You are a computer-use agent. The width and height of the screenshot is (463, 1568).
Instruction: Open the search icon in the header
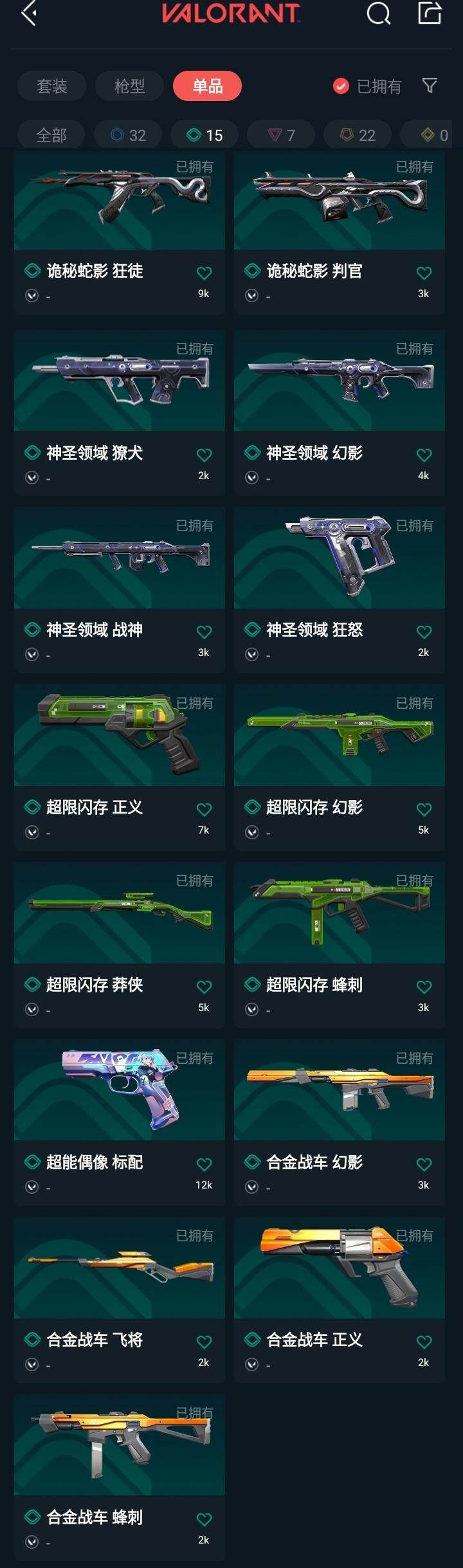(x=378, y=13)
